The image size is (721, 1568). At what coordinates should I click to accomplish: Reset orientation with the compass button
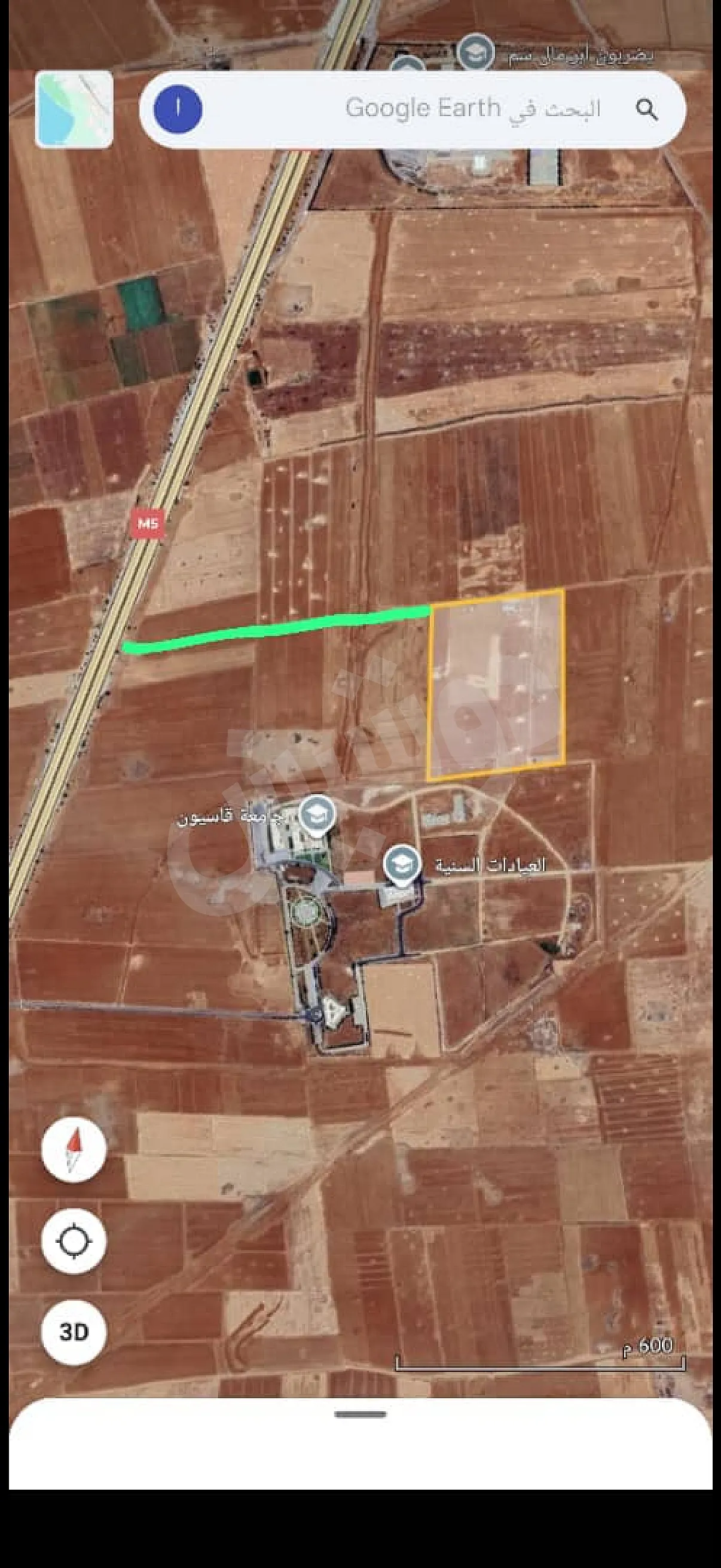74,1150
